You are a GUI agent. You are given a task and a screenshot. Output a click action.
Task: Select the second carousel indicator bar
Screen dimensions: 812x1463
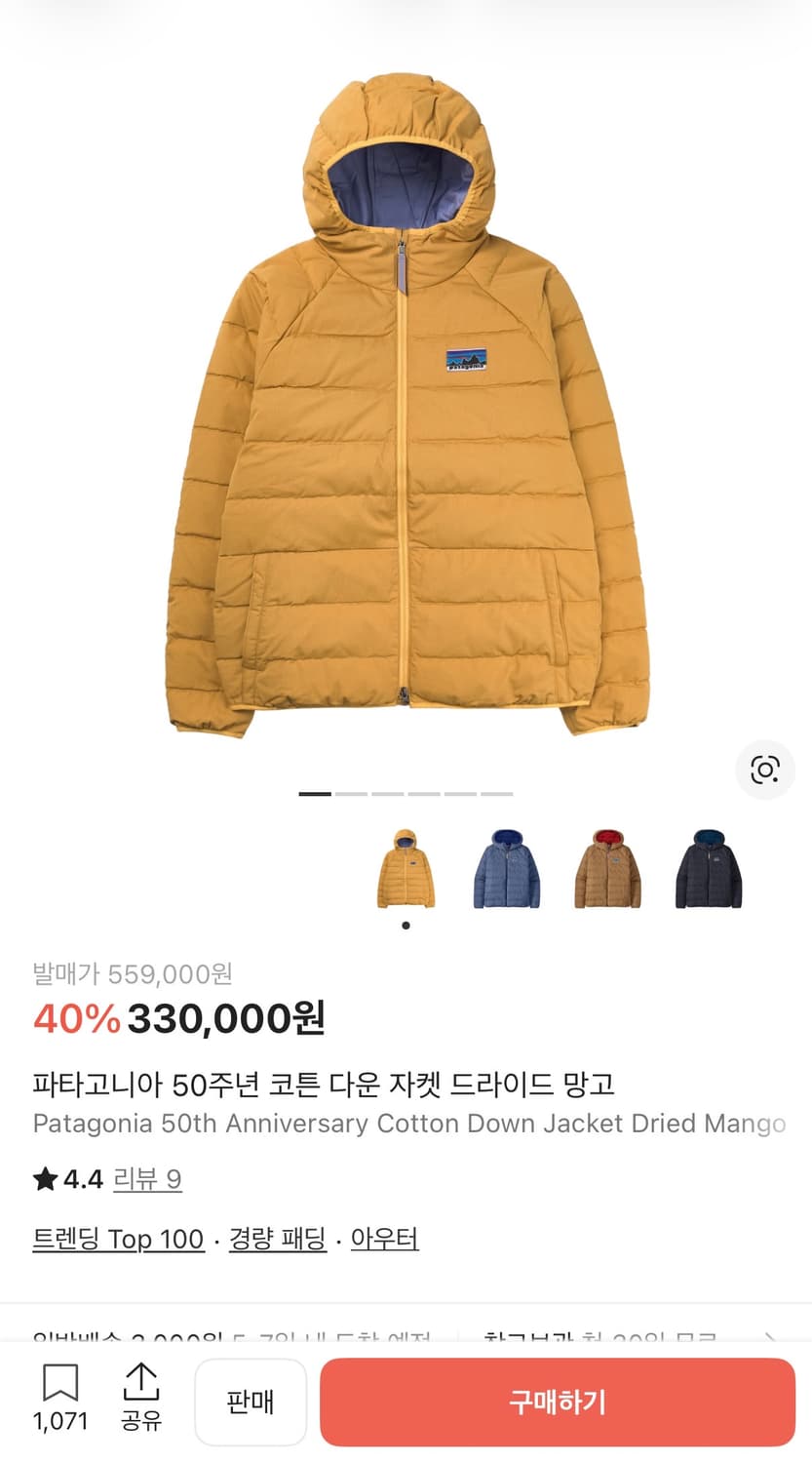(x=355, y=795)
